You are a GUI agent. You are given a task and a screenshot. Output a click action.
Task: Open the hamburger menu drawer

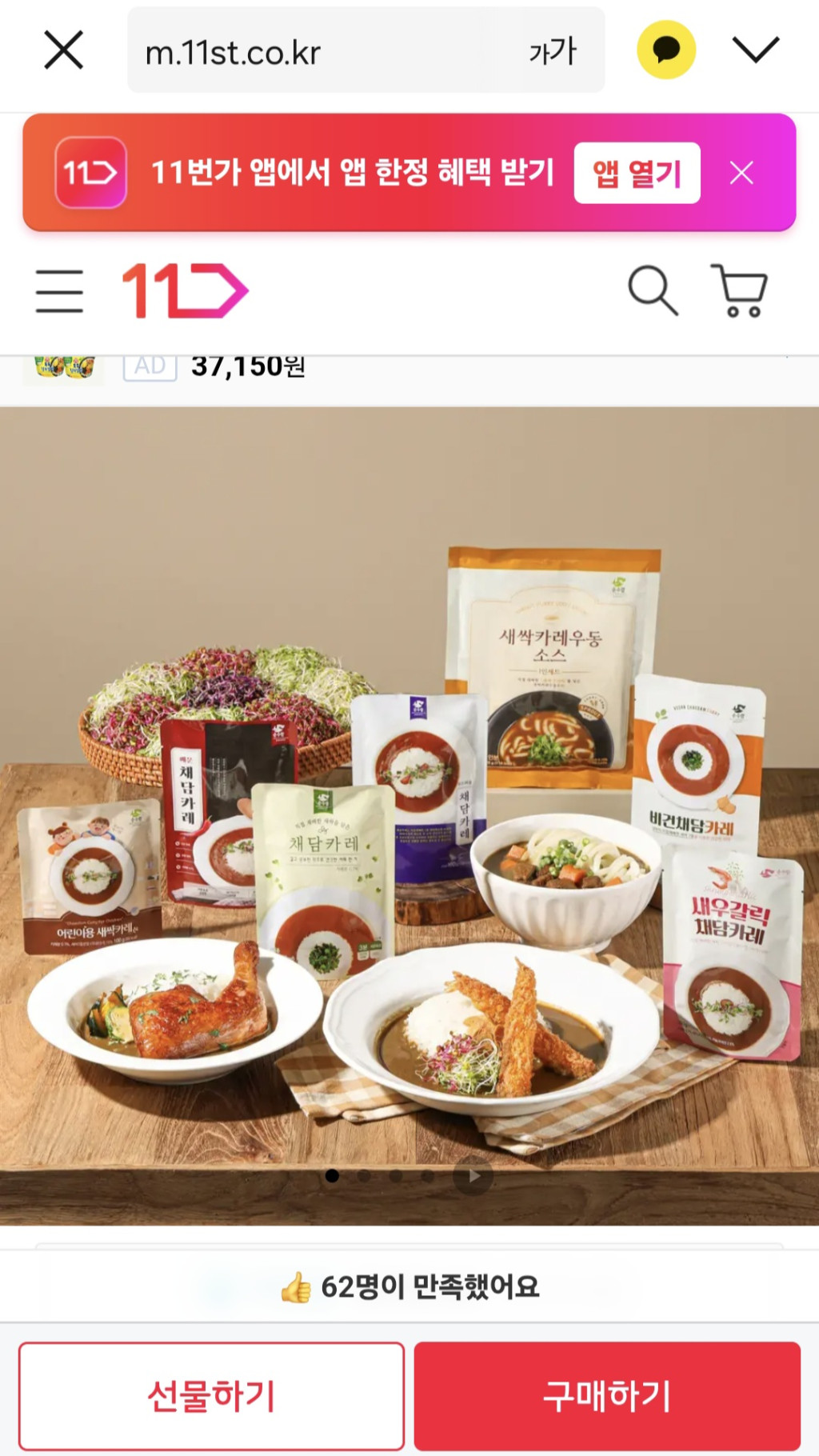point(60,291)
